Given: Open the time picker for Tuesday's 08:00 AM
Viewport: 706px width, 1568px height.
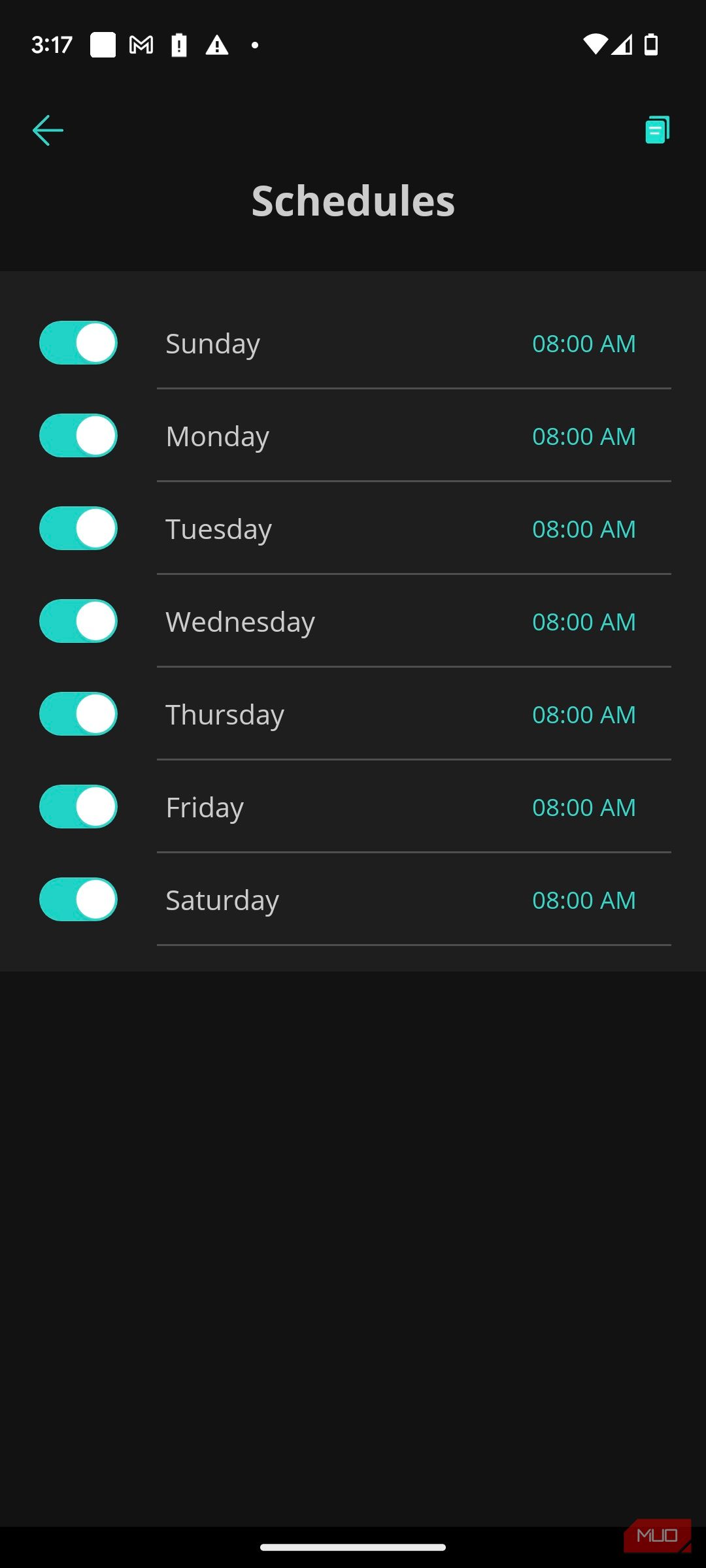Looking at the screenshot, I should [x=584, y=529].
